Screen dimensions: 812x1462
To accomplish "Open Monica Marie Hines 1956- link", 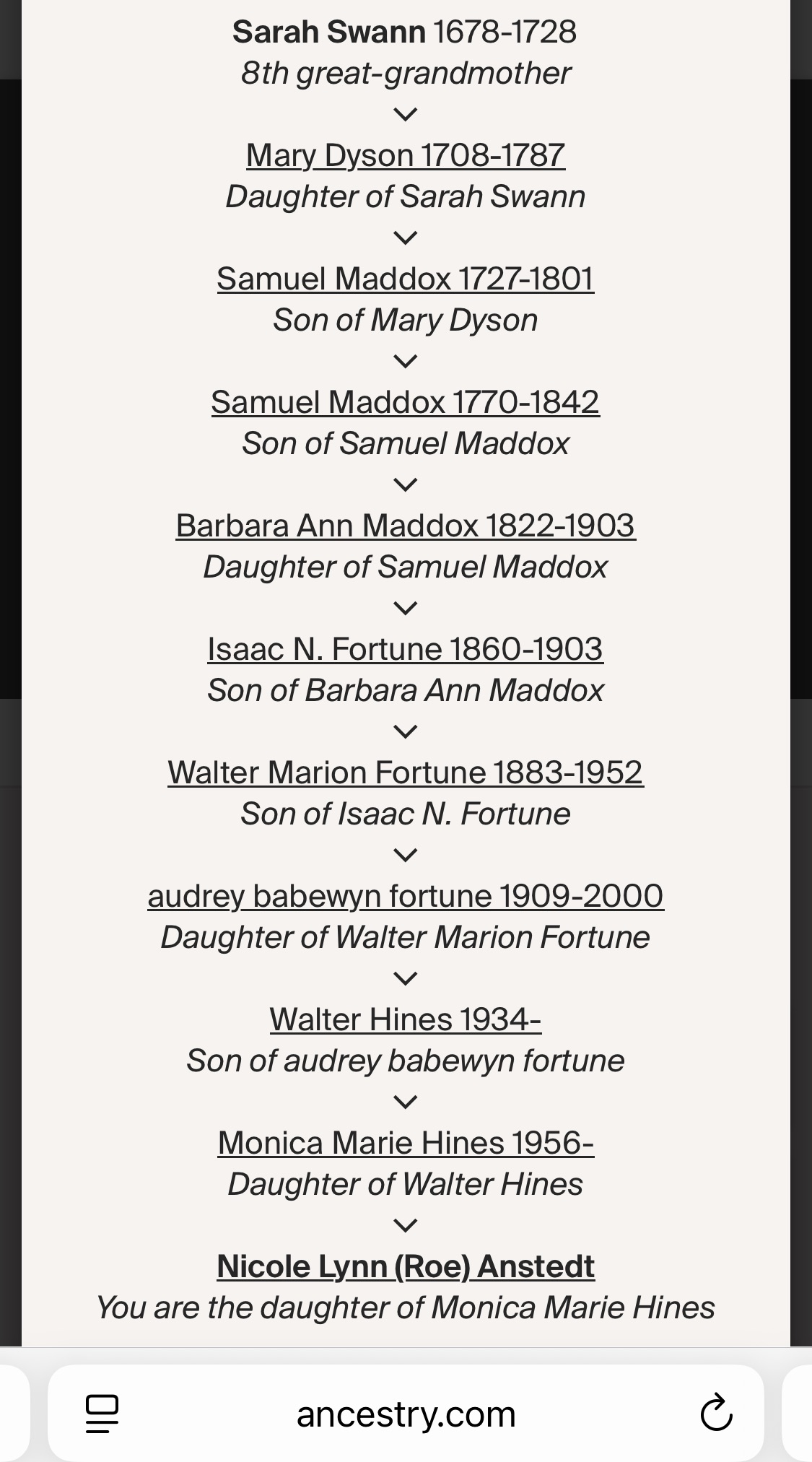I will coord(405,1143).
